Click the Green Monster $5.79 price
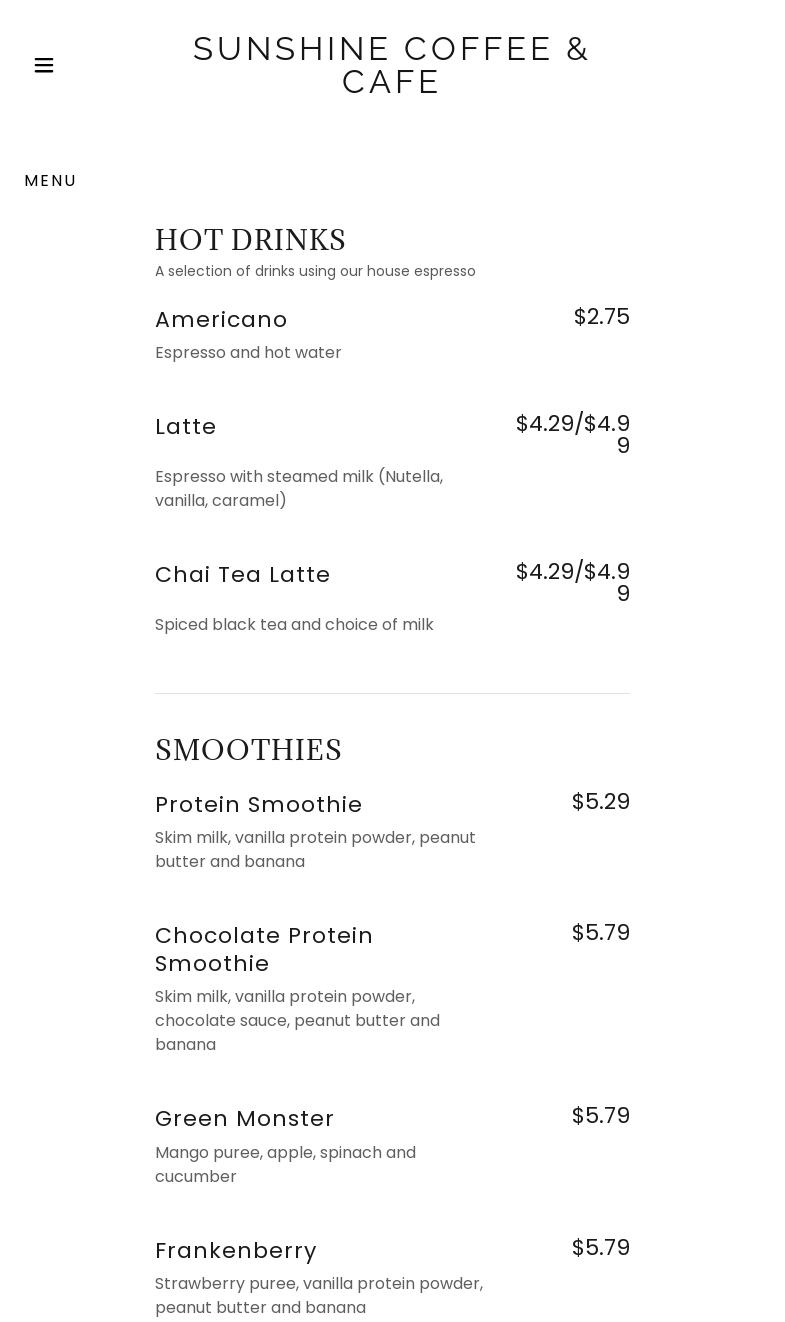This screenshot has width=785, height=1322. click(x=600, y=1115)
